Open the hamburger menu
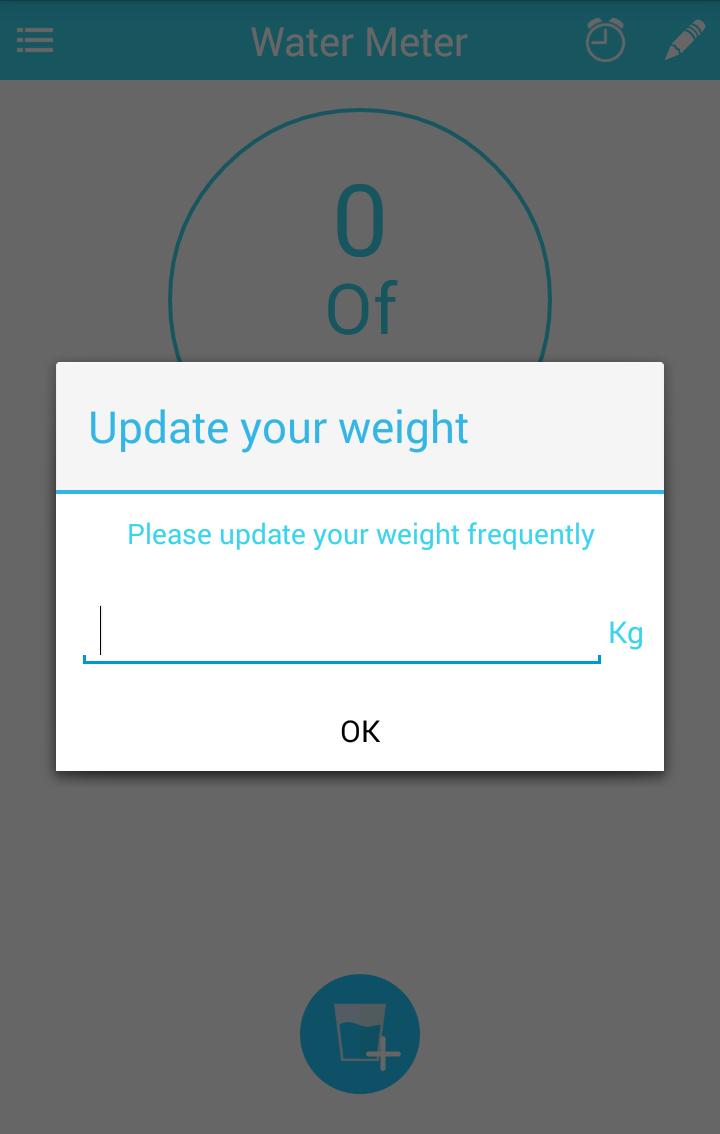The image size is (720, 1134). (35, 41)
